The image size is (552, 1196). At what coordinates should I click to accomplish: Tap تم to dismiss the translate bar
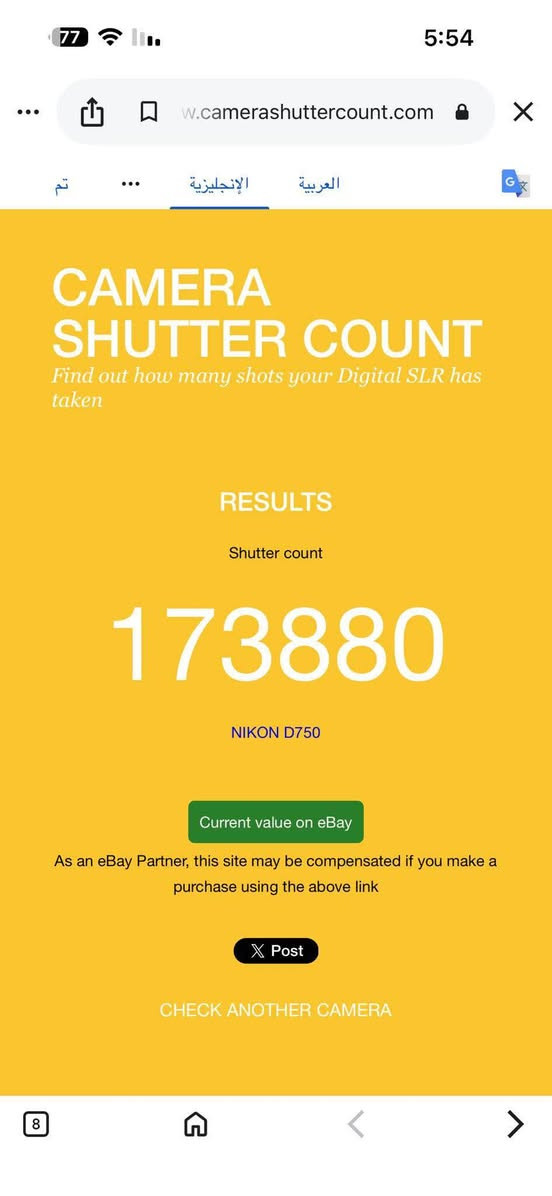(61, 185)
